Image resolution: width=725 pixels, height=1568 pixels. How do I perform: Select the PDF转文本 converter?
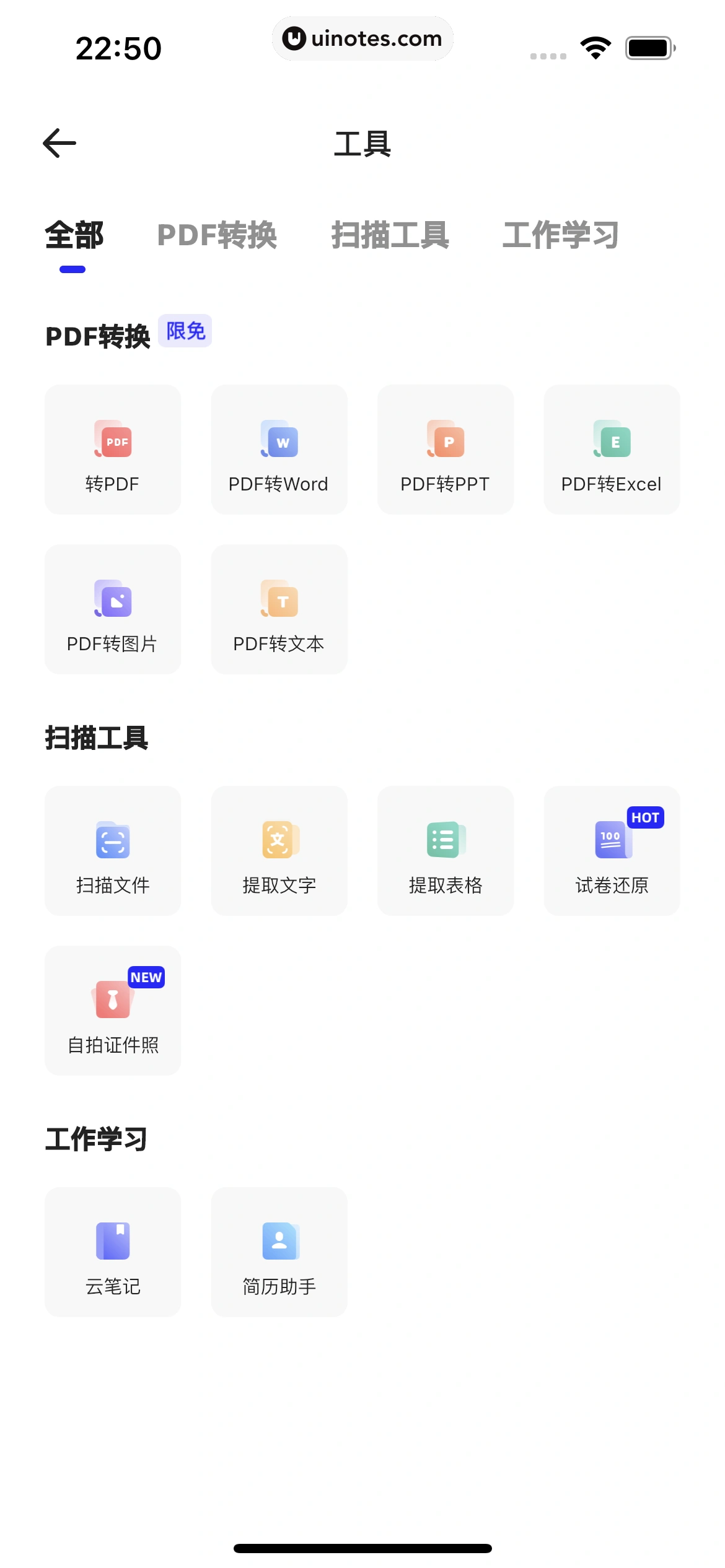[x=279, y=609]
